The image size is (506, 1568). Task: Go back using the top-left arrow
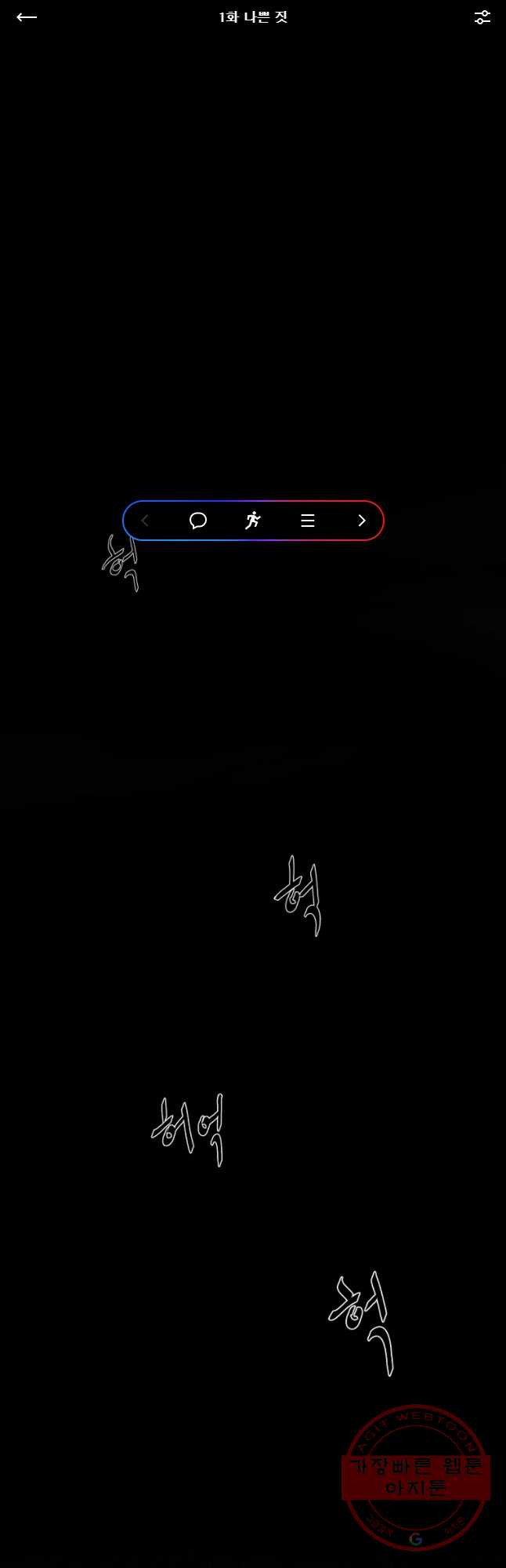pos(27,17)
